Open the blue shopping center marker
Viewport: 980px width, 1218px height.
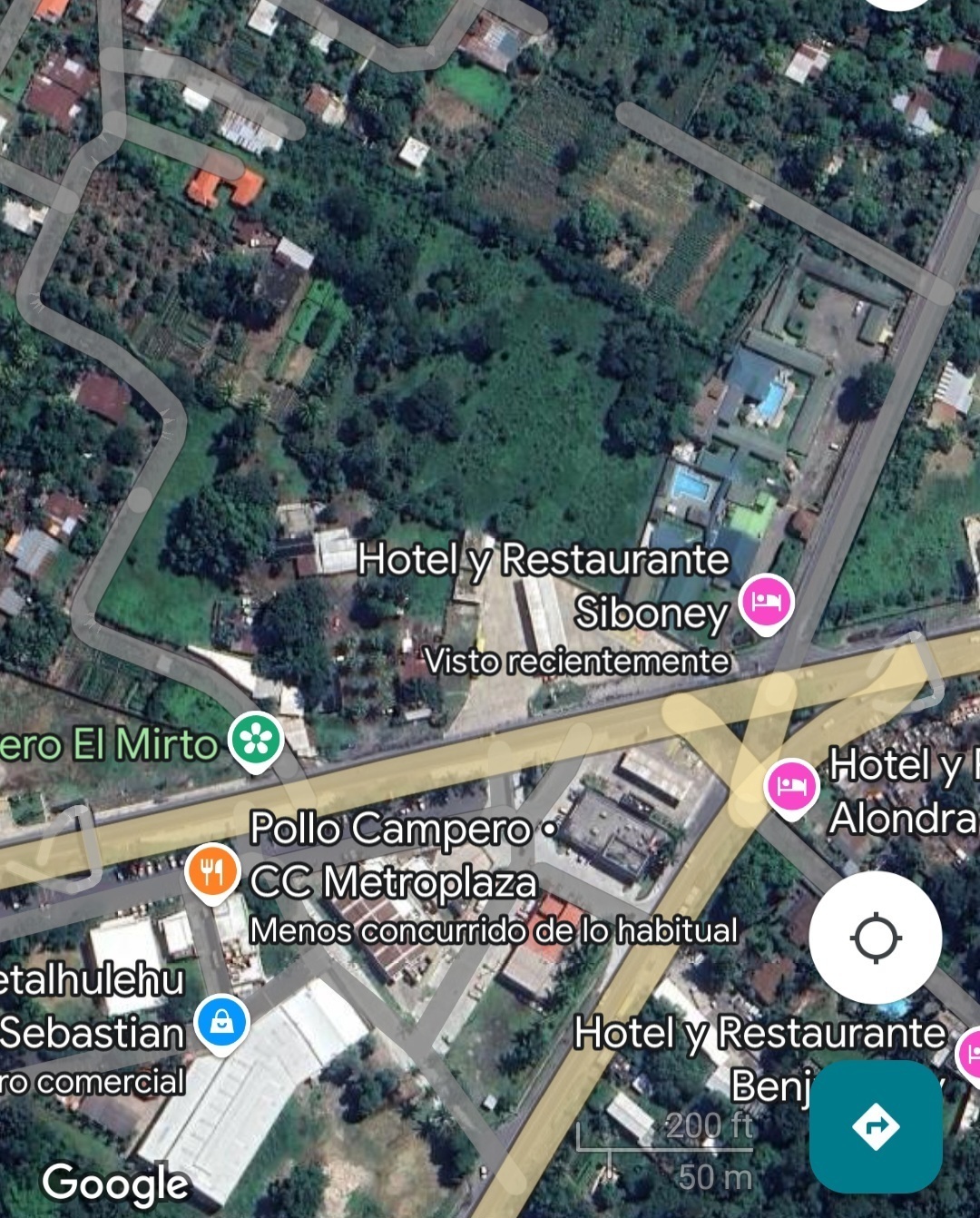(x=221, y=1023)
